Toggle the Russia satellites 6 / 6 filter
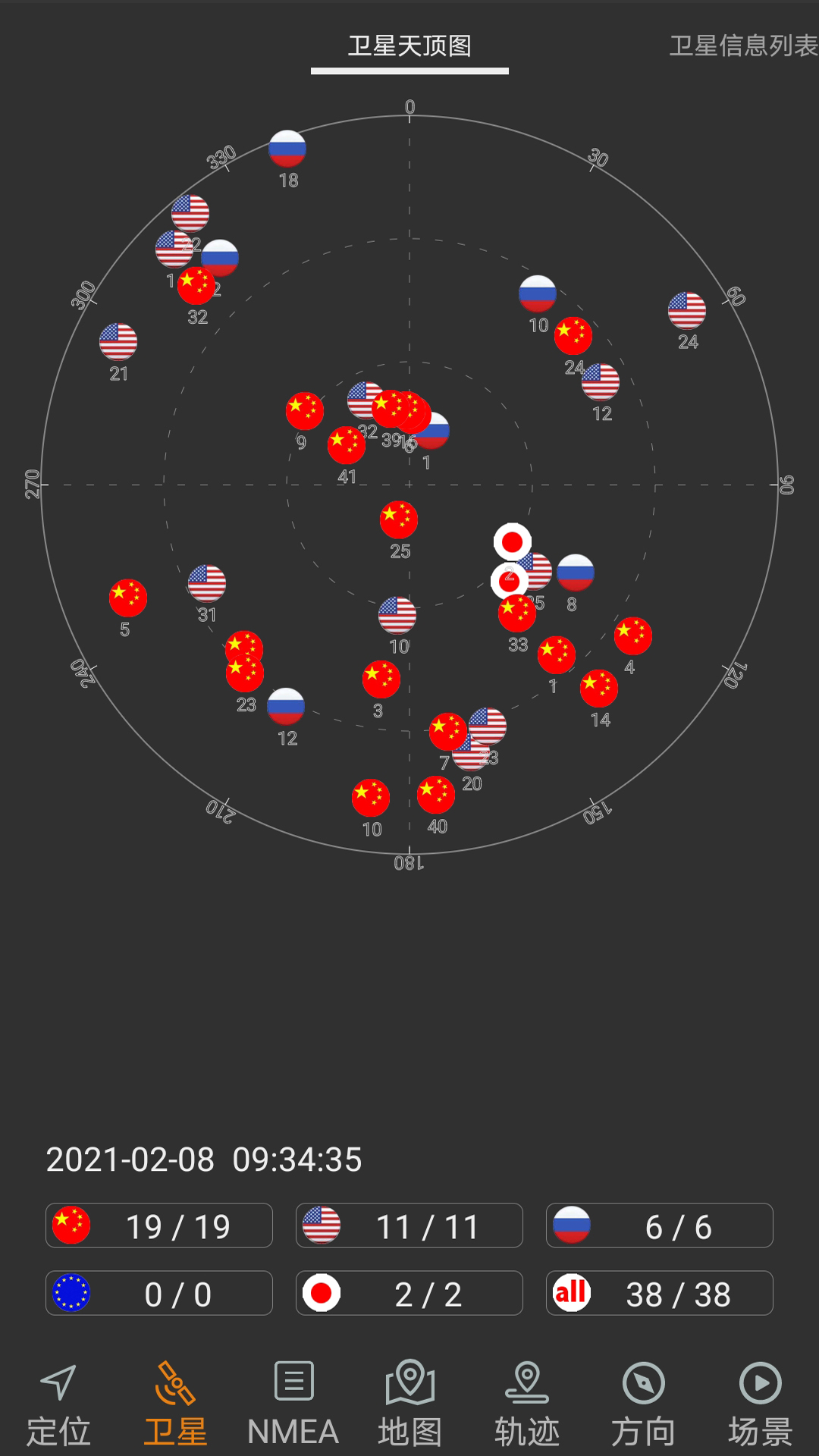The height and width of the screenshot is (1456, 819). [x=660, y=1225]
